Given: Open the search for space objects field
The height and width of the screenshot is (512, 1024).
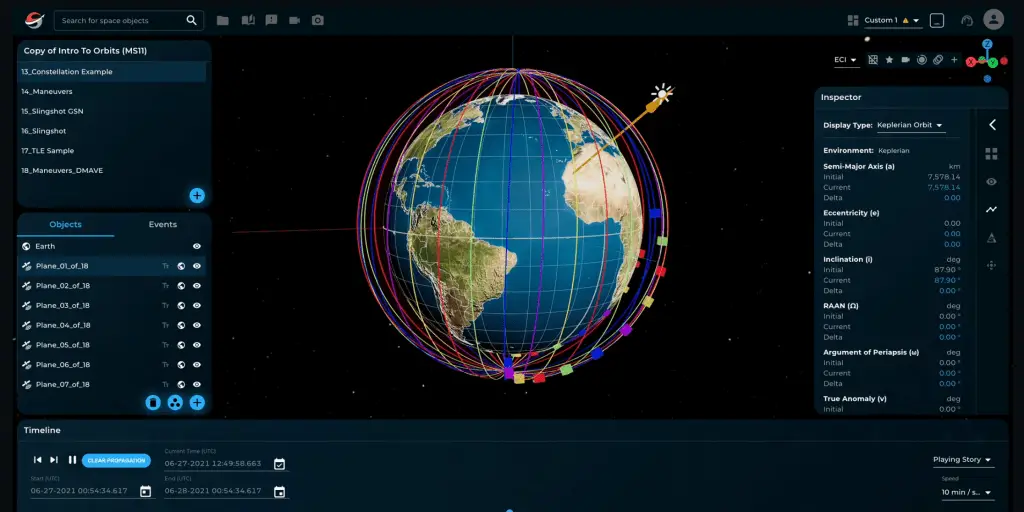Looking at the screenshot, I should tap(120, 20).
